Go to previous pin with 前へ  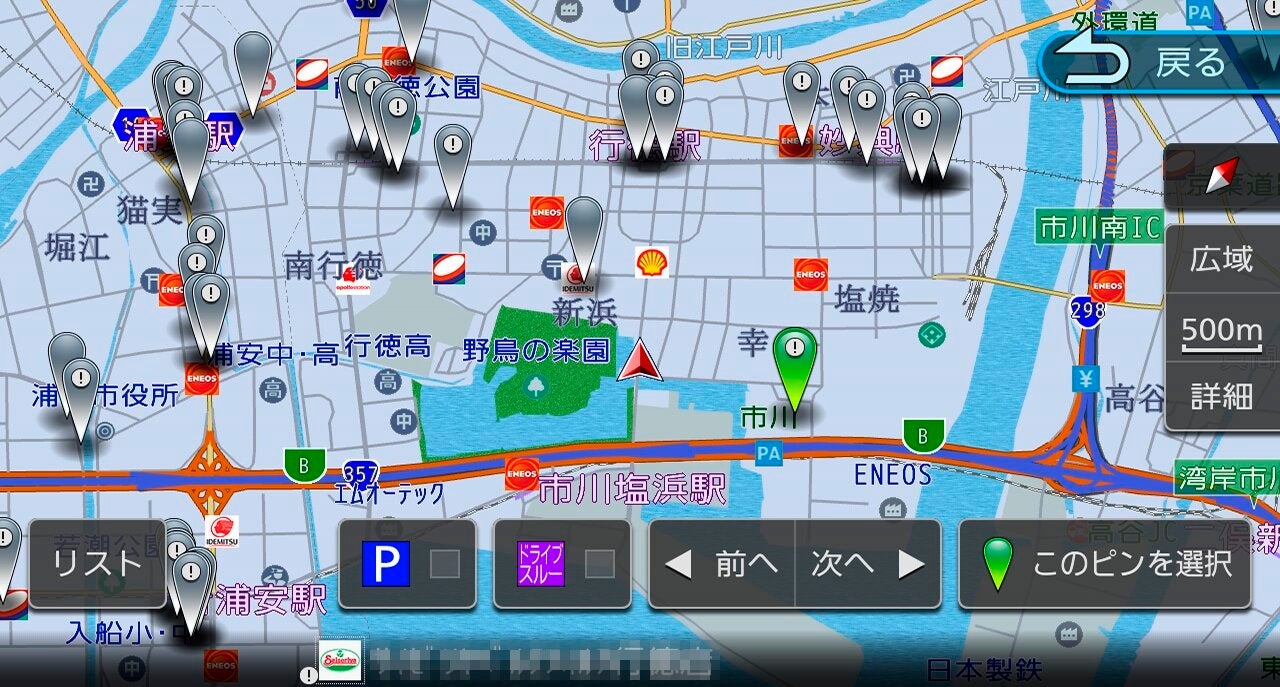pos(722,564)
